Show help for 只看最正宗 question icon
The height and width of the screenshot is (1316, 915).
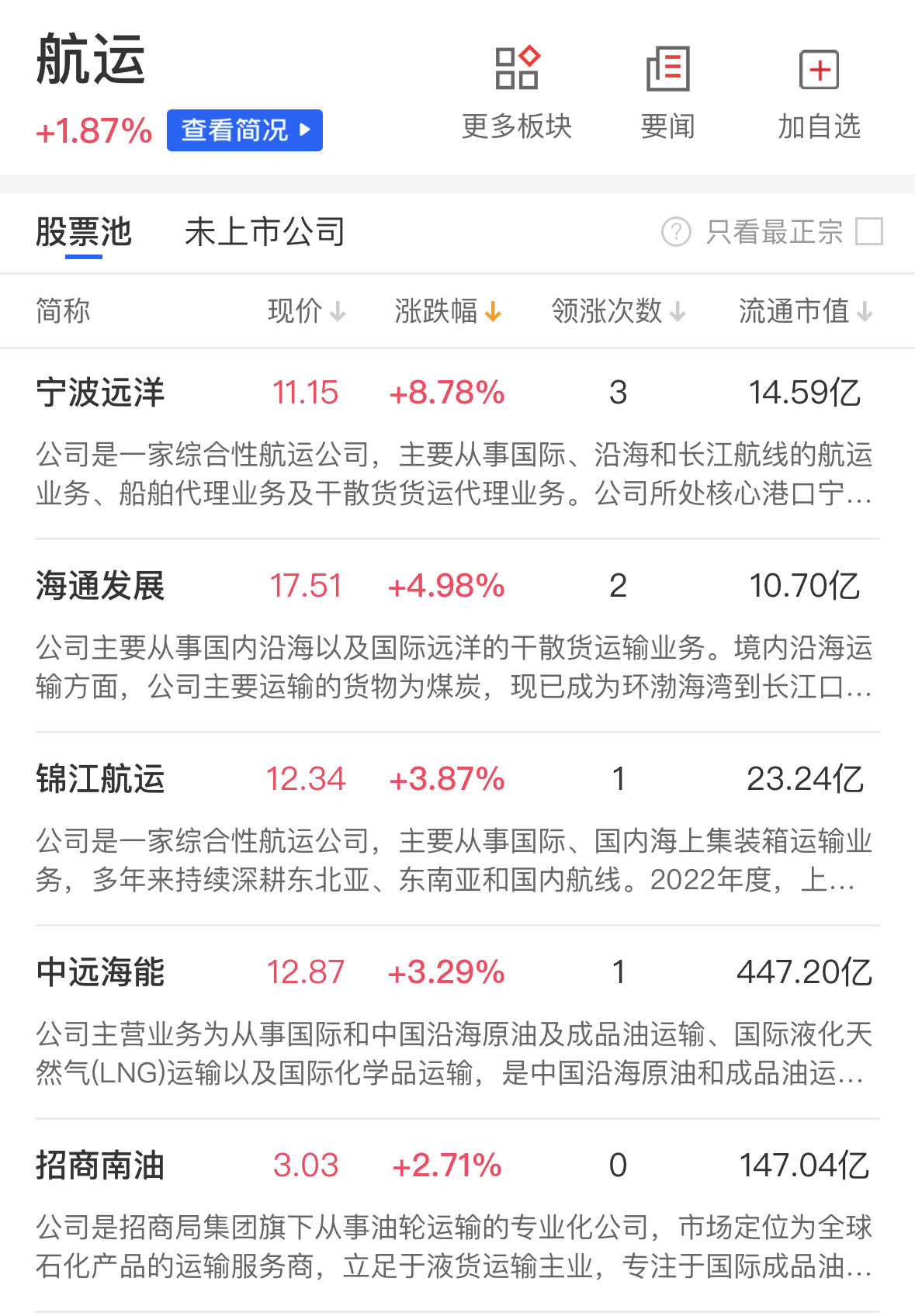point(676,231)
